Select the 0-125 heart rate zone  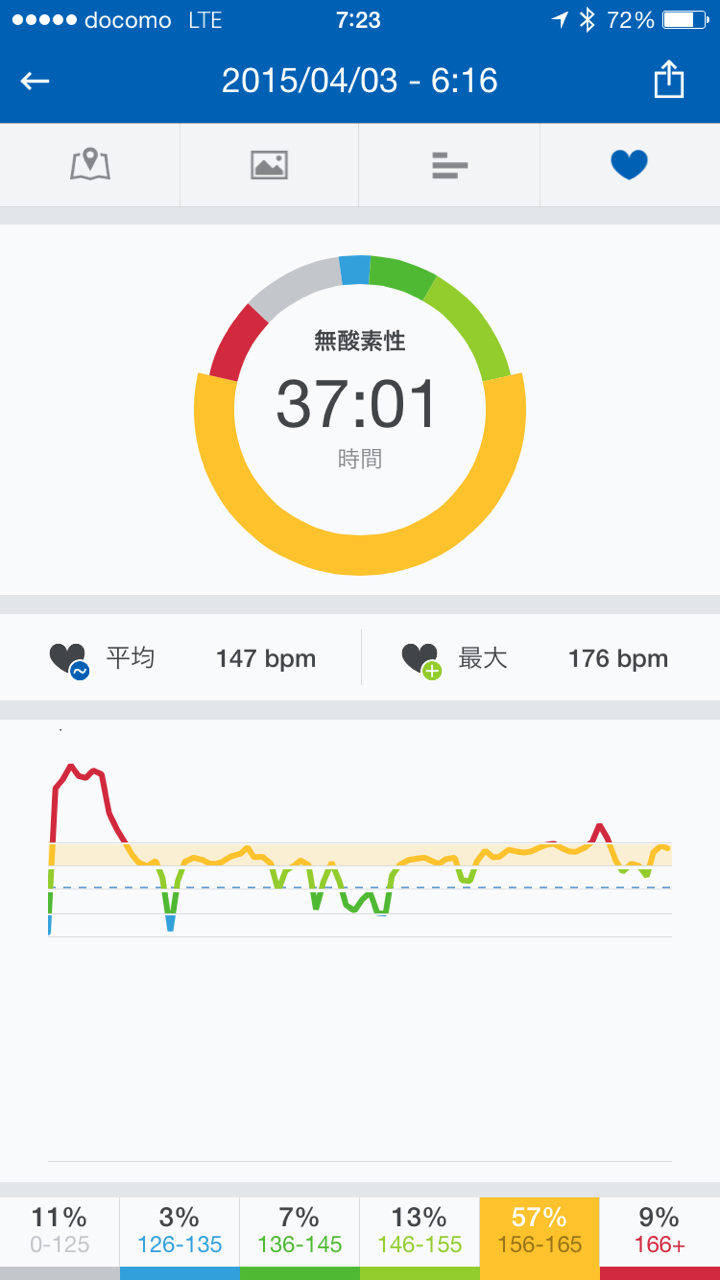click(x=60, y=1232)
